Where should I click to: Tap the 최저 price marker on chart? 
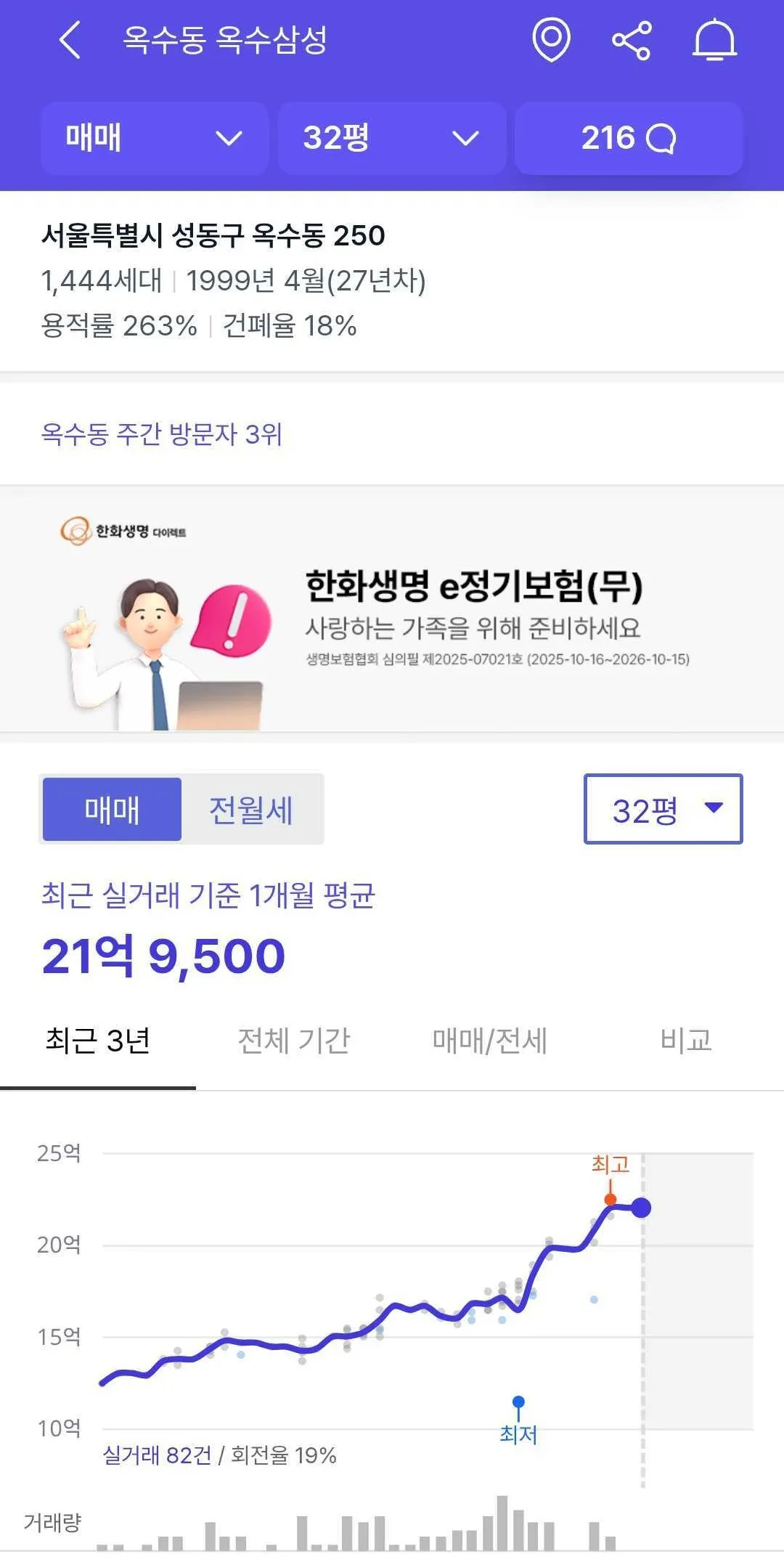[x=518, y=1402]
